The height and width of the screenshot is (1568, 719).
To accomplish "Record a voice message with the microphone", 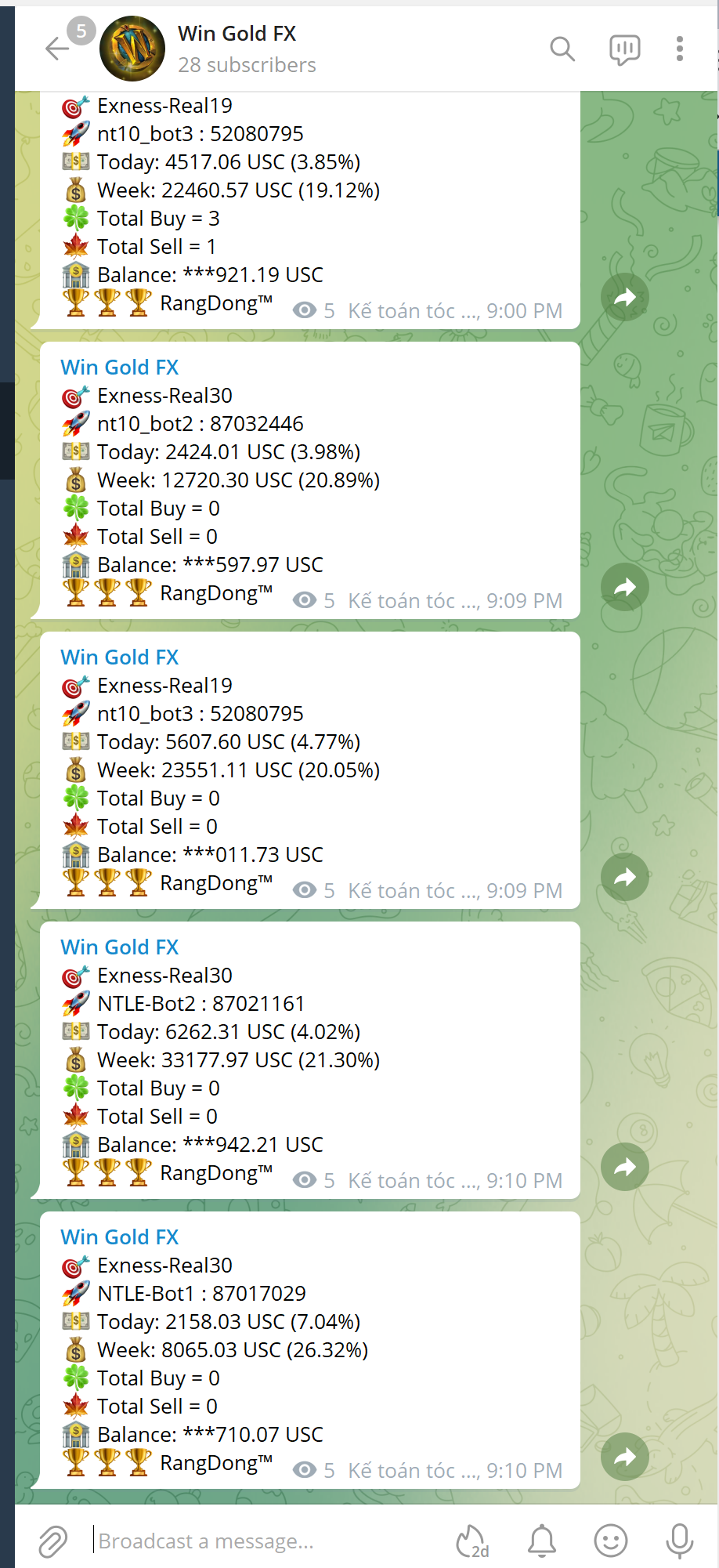I will tap(679, 1541).
